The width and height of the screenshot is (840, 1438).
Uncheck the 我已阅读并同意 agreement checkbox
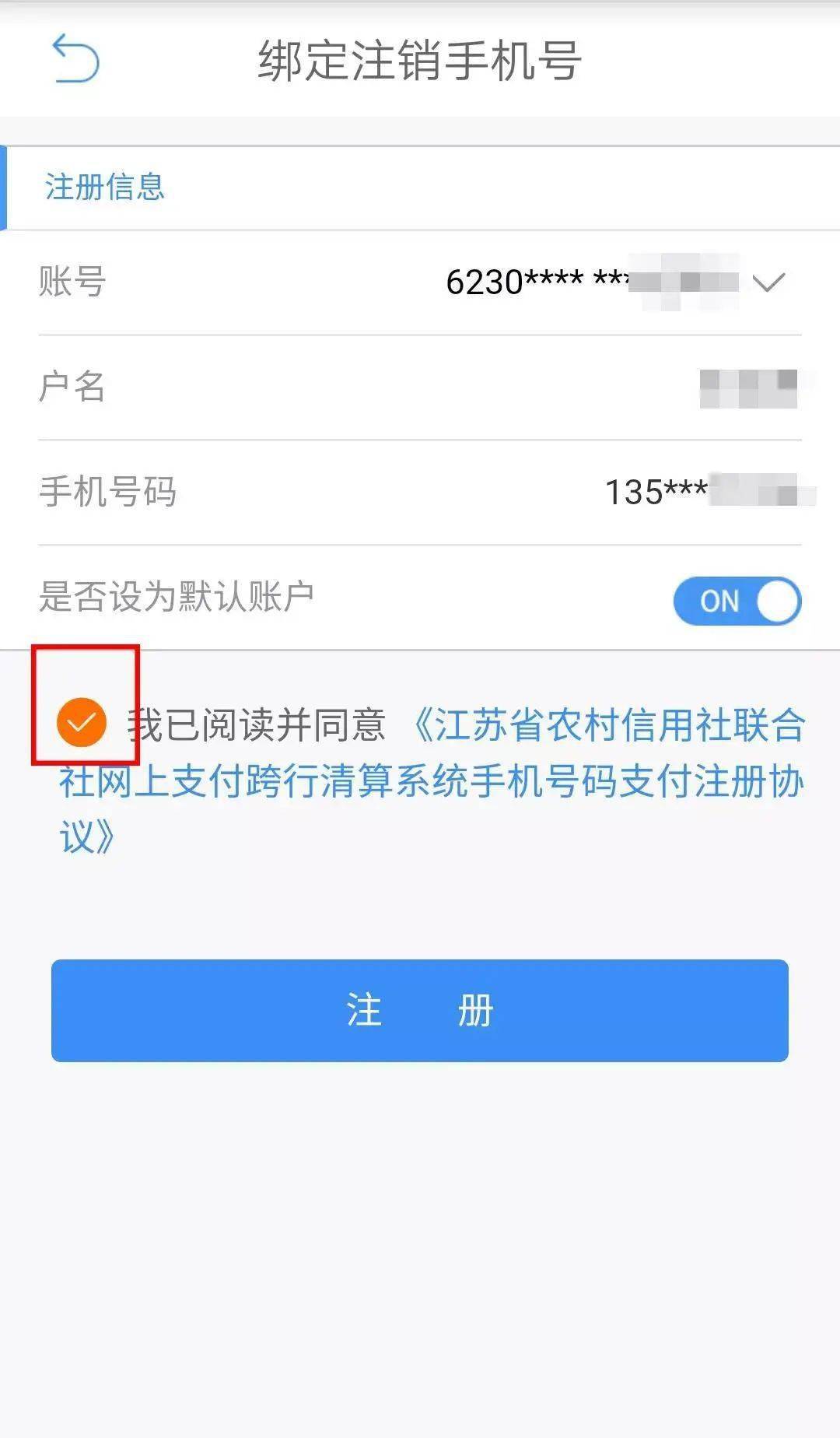(x=82, y=723)
